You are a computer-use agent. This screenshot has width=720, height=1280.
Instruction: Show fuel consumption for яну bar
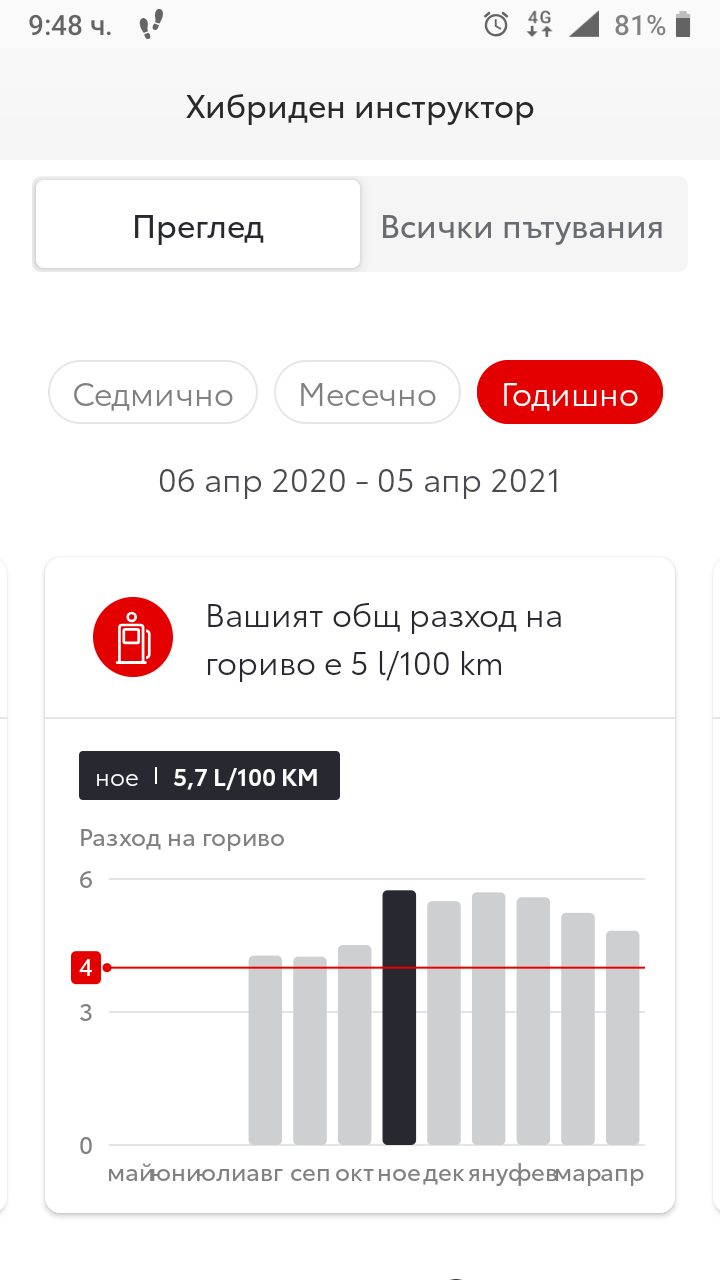pyautogui.click(x=489, y=1018)
